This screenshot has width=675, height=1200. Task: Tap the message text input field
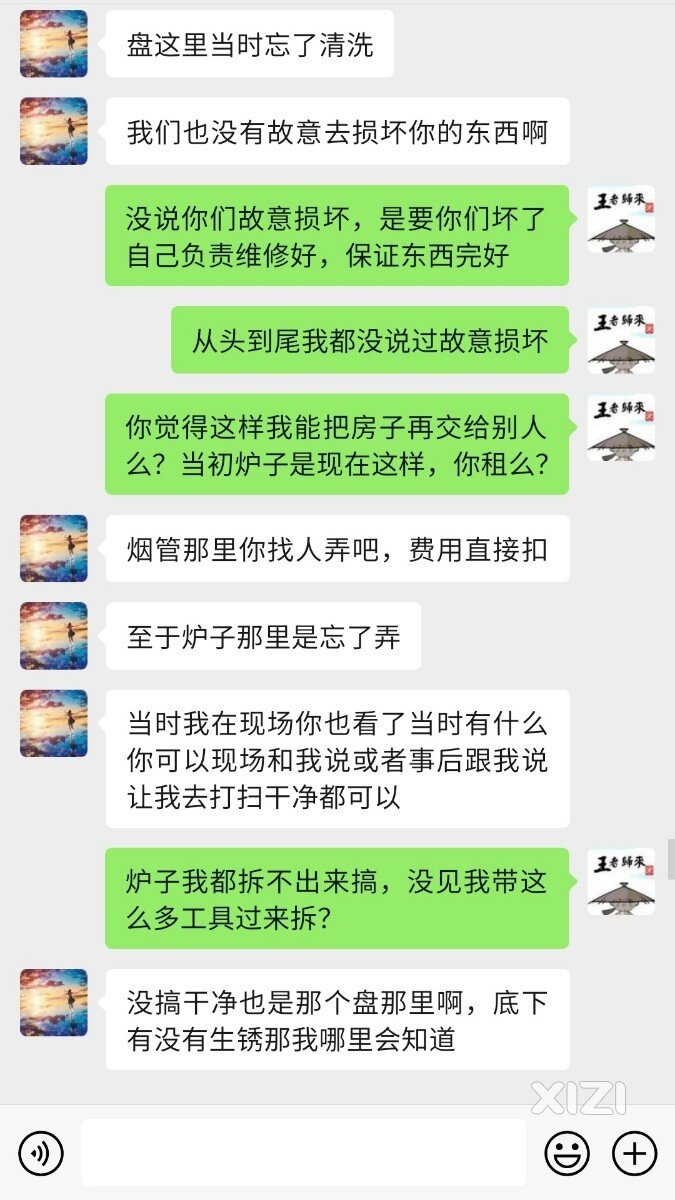pyautogui.click(x=303, y=1153)
